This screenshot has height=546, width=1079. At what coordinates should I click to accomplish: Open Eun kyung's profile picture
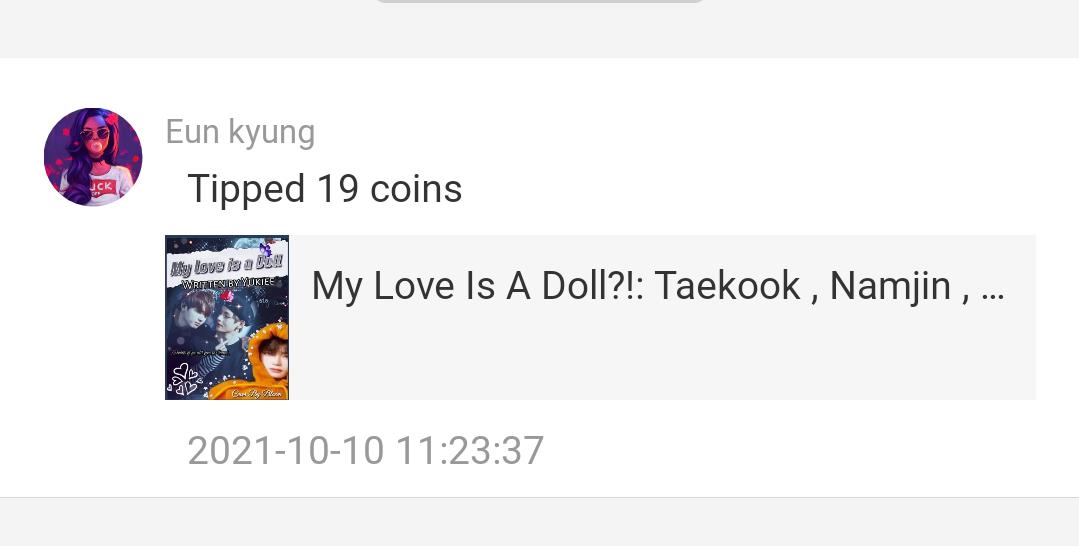coord(93,157)
